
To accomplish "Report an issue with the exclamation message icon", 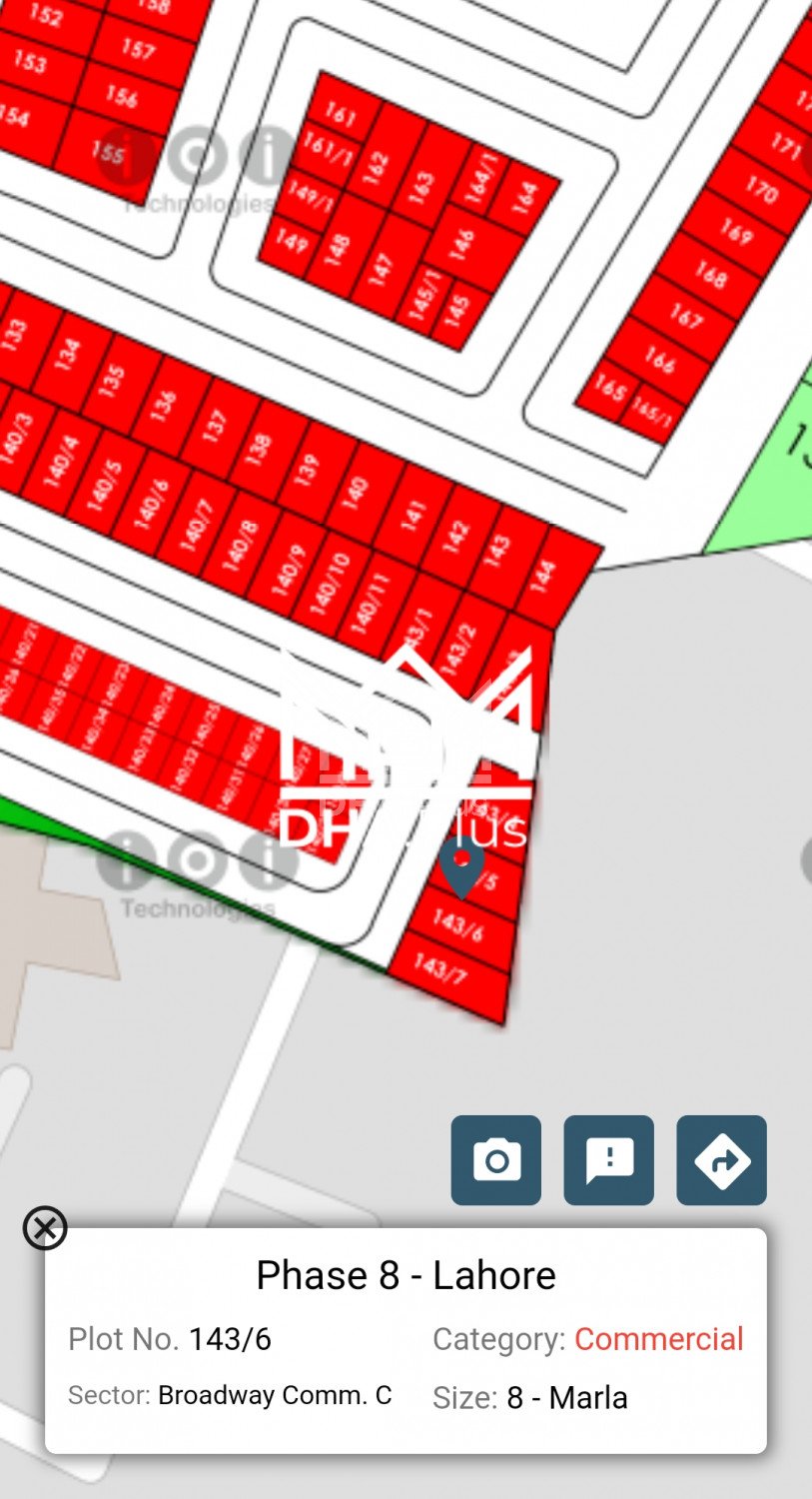I will [x=609, y=1160].
